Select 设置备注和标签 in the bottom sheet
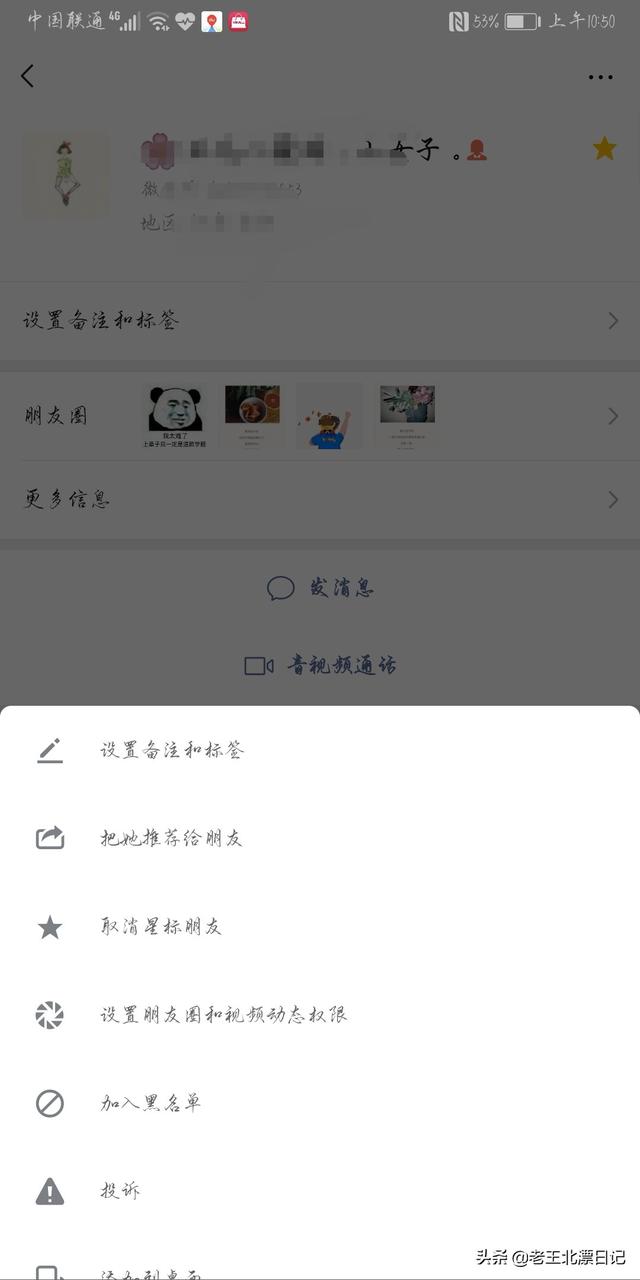The height and width of the screenshot is (1280, 640). click(172, 750)
